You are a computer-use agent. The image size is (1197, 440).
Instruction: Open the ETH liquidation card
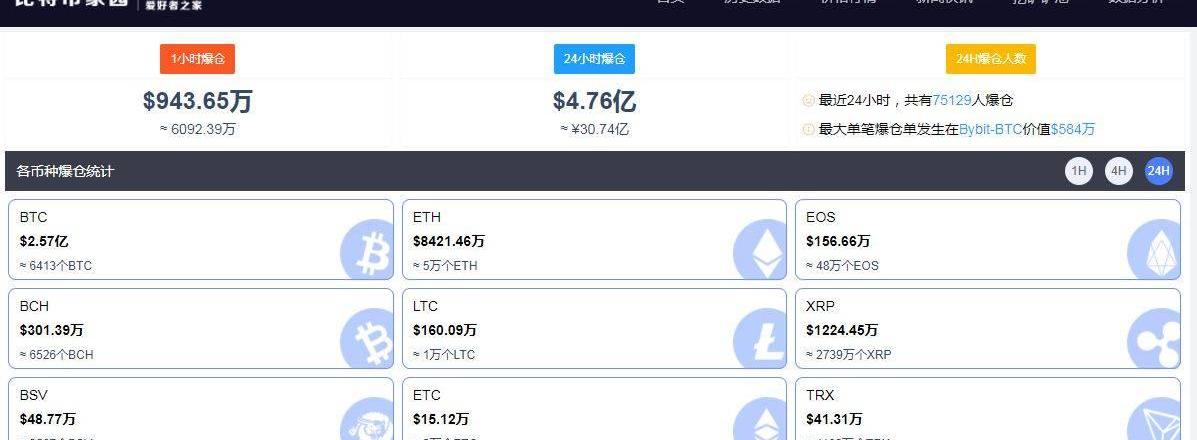[x=594, y=240]
